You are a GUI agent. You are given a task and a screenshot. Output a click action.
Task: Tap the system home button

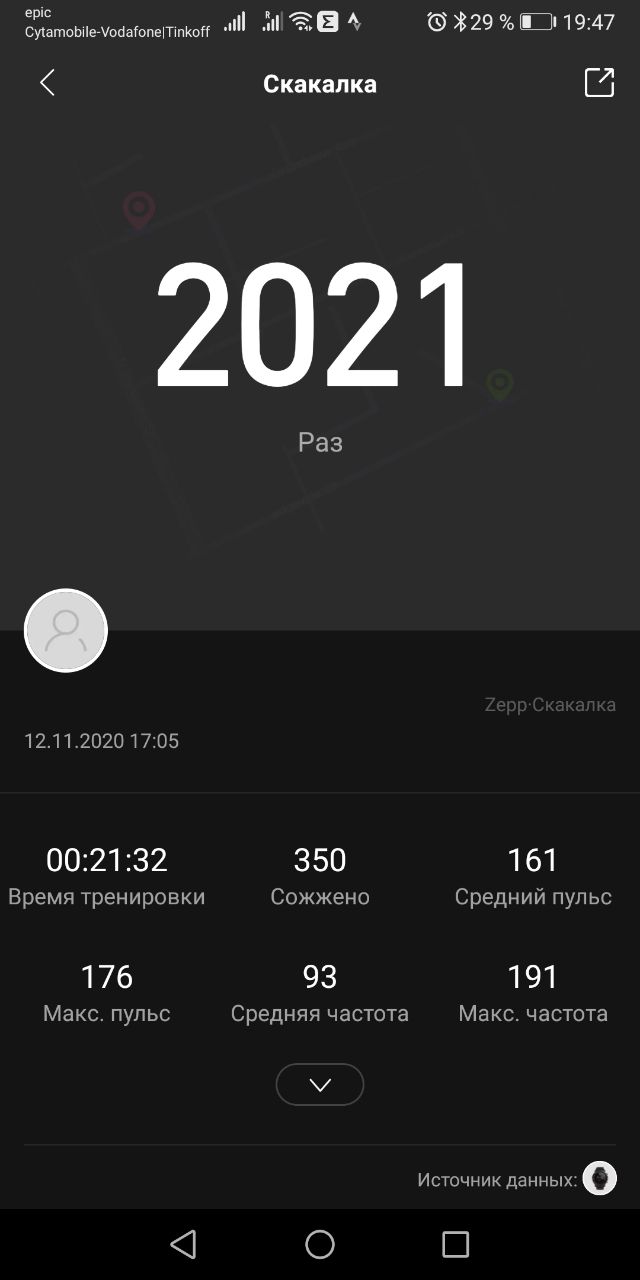click(x=320, y=1244)
